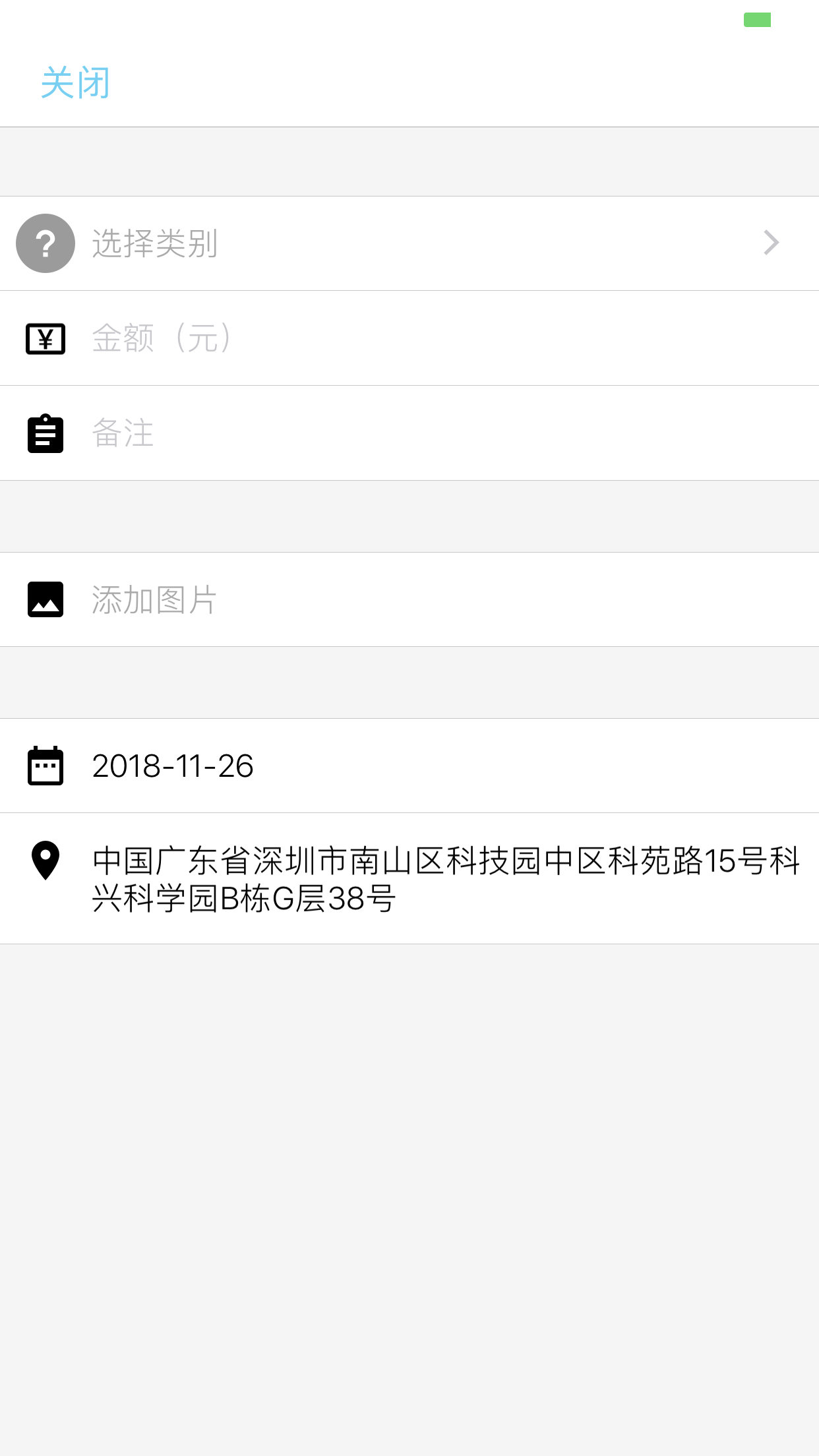Open the 选择类别 category picker
The width and height of the screenshot is (819, 1456).
click(409, 243)
